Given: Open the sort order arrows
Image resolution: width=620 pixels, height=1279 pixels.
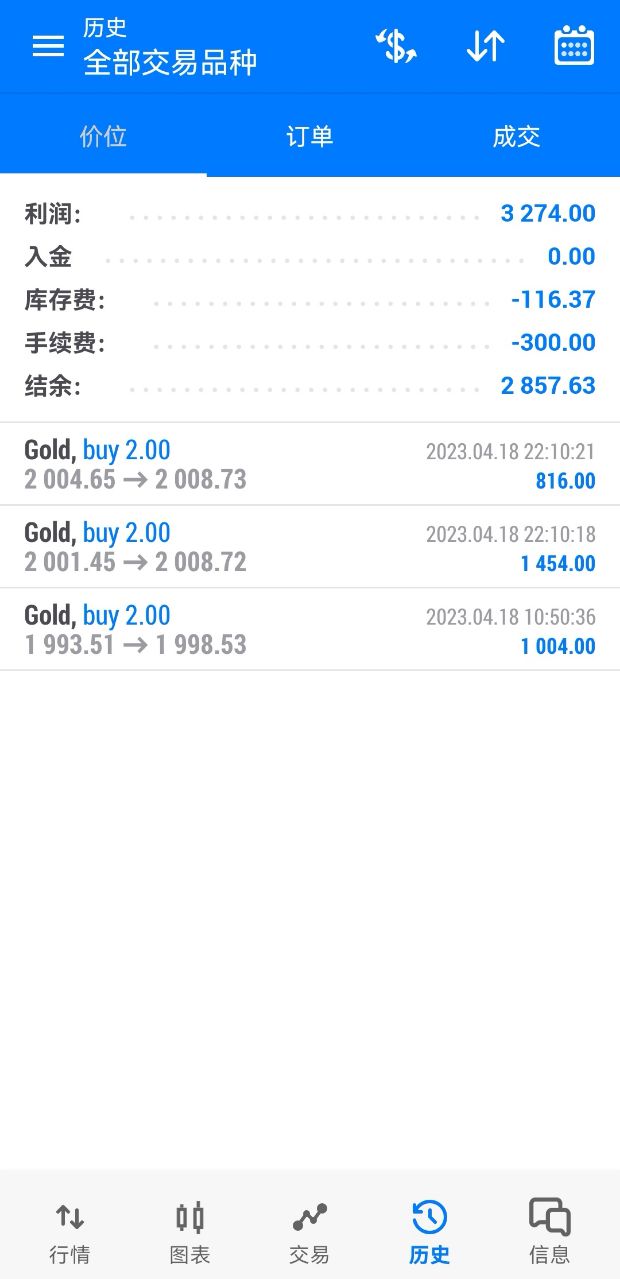Looking at the screenshot, I should tap(485, 46).
